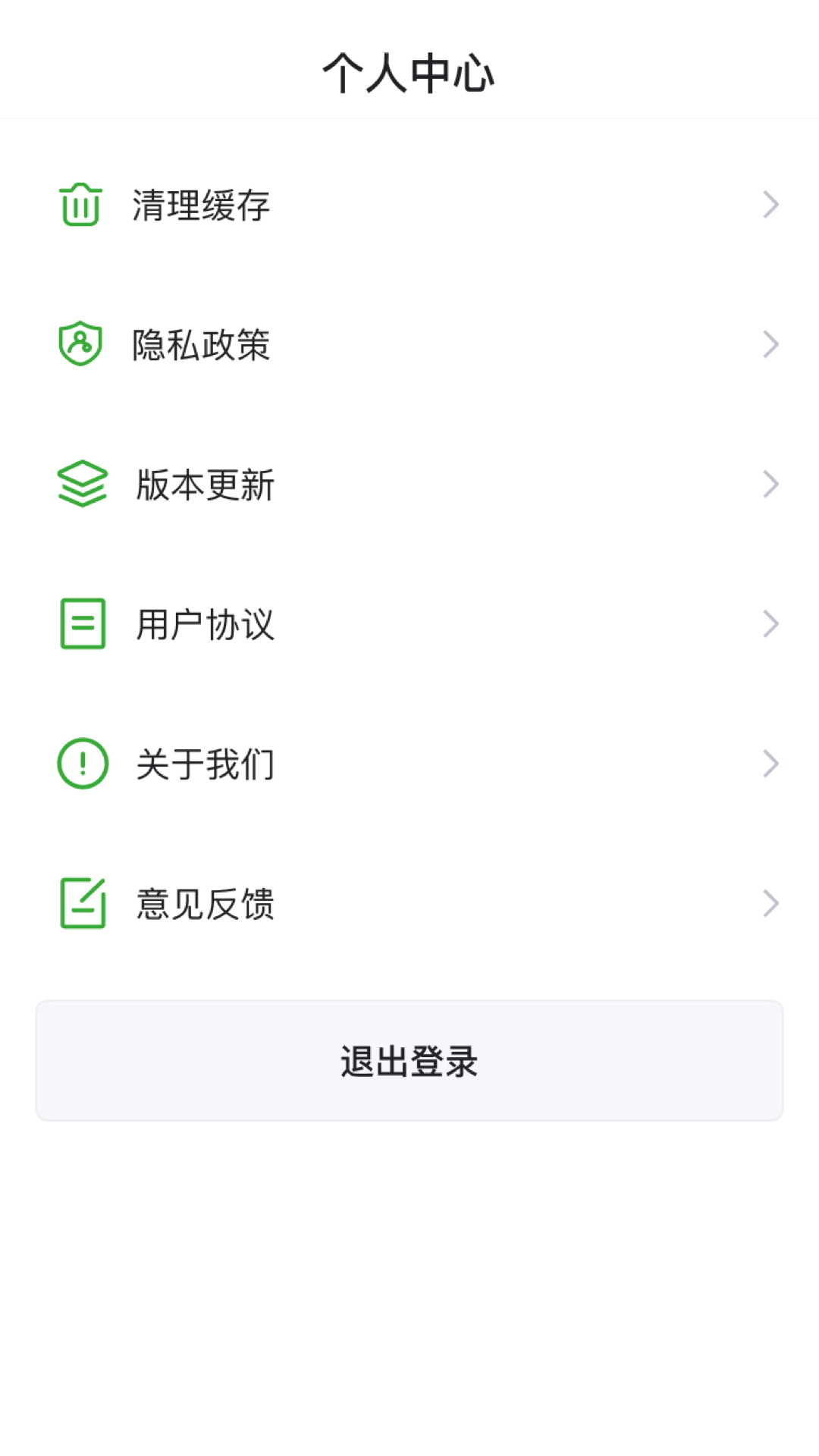
Task: Click the stacked layers icon for 版本更新
Action: tap(82, 484)
